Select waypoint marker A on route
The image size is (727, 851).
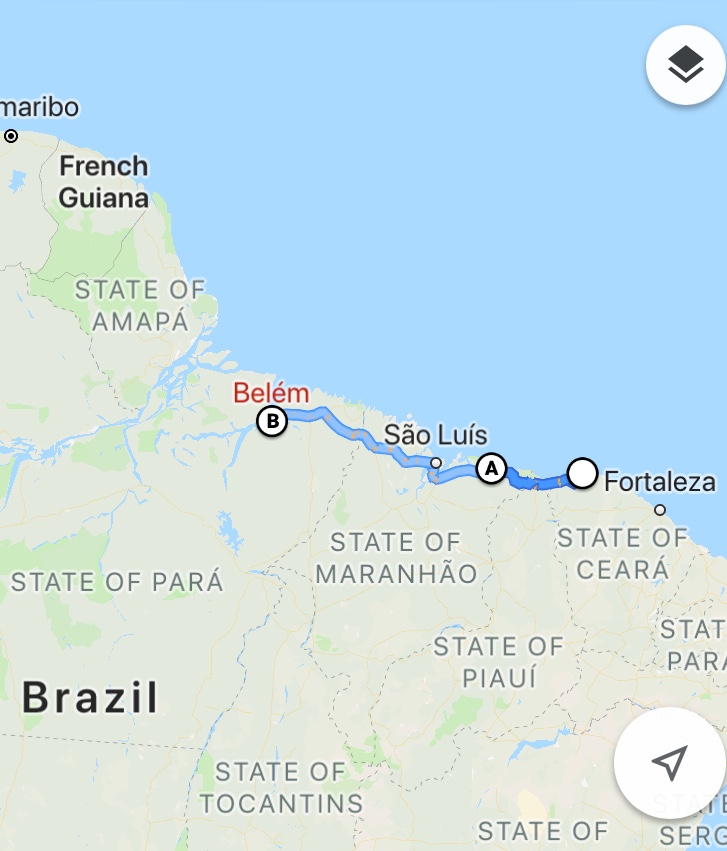(x=490, y=468)
